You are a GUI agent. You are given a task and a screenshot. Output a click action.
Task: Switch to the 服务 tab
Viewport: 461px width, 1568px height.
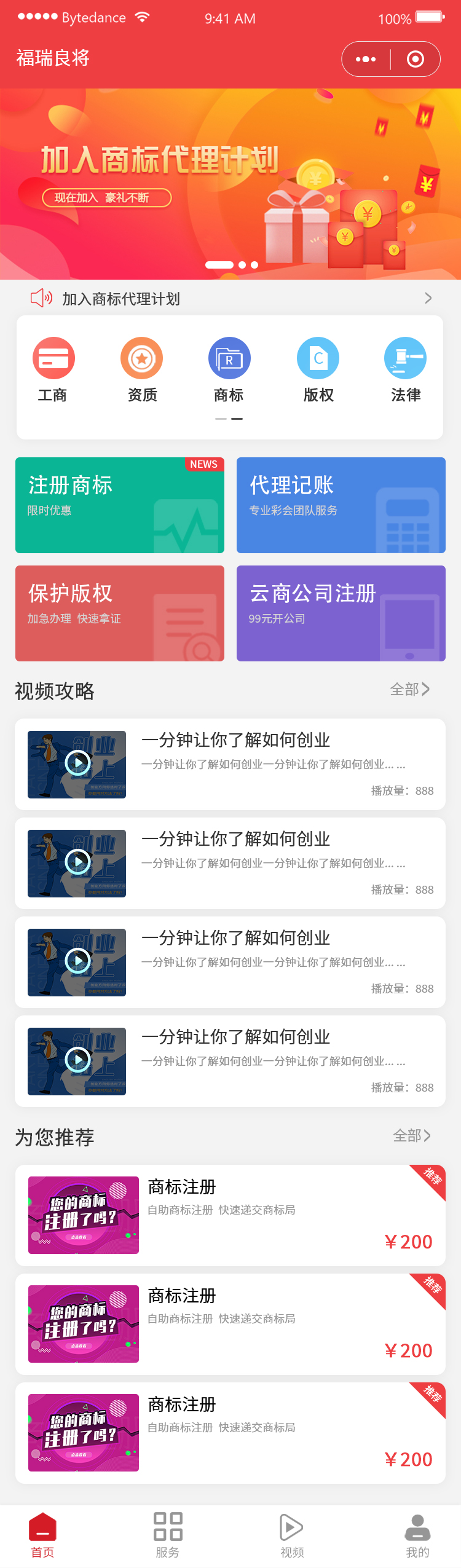[x=168, y=1535]
